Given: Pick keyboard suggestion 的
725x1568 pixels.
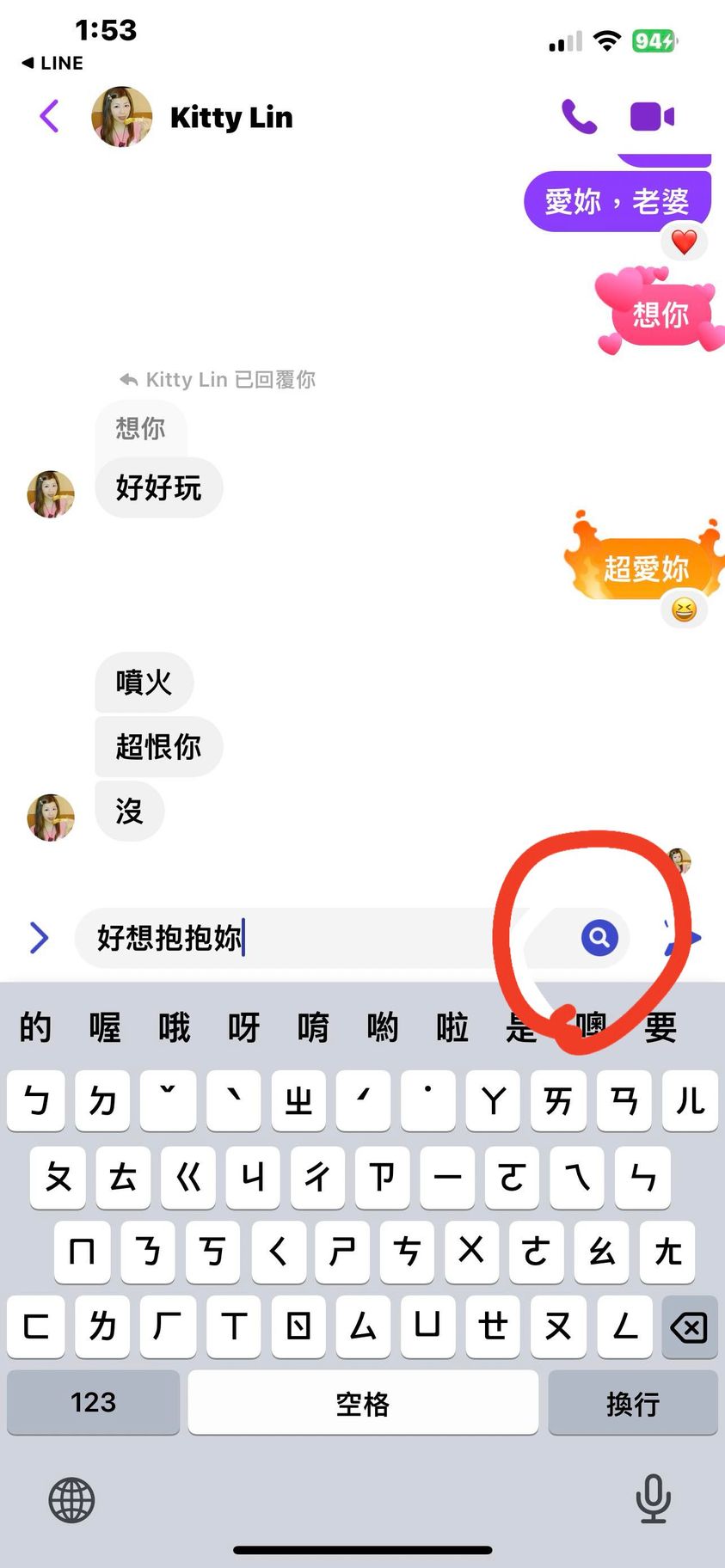Looking at the screenshot, I should [35, 1027].
